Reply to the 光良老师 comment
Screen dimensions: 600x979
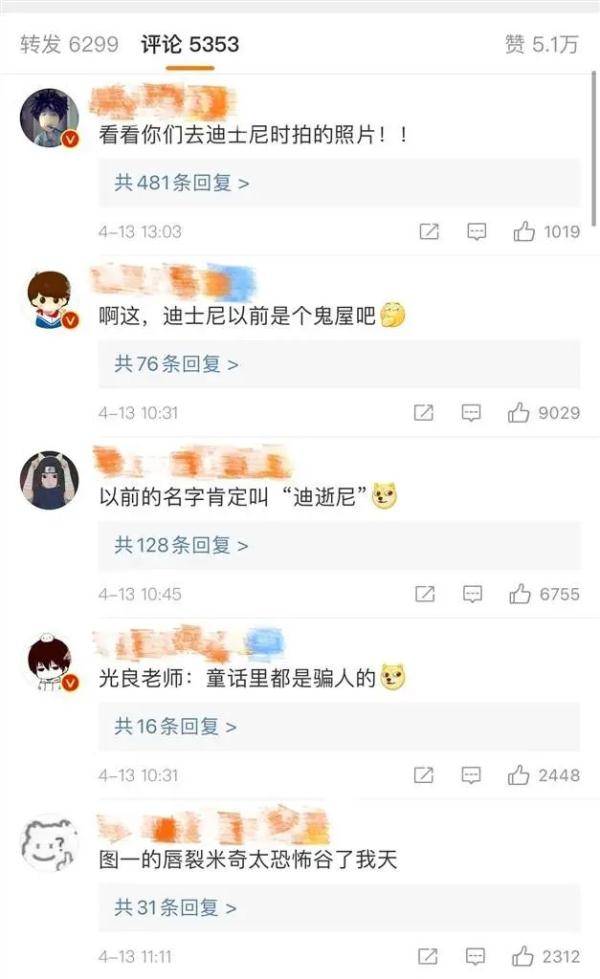(x=472, y=775)
